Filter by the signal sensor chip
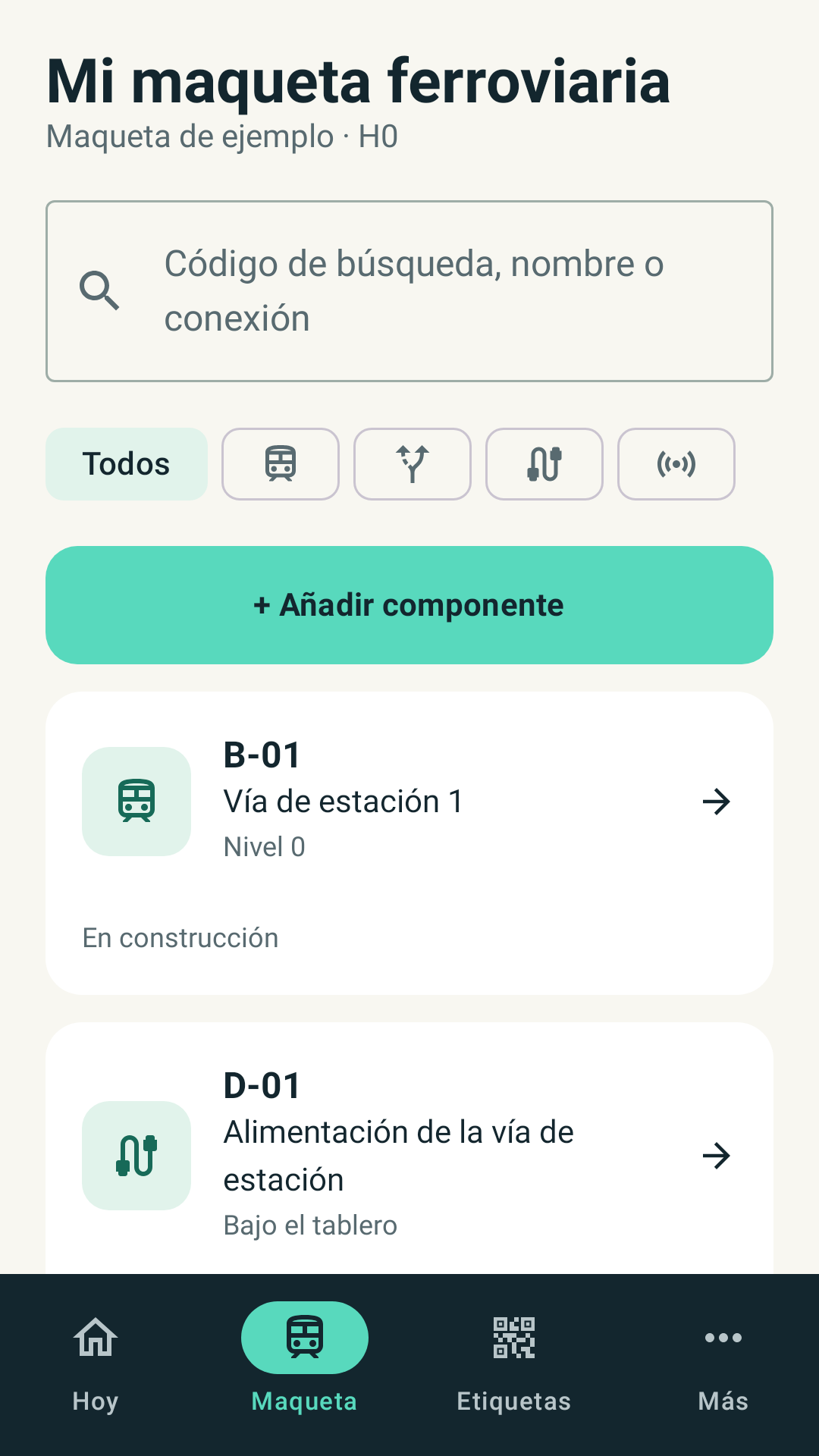 [x=676, y=464]
